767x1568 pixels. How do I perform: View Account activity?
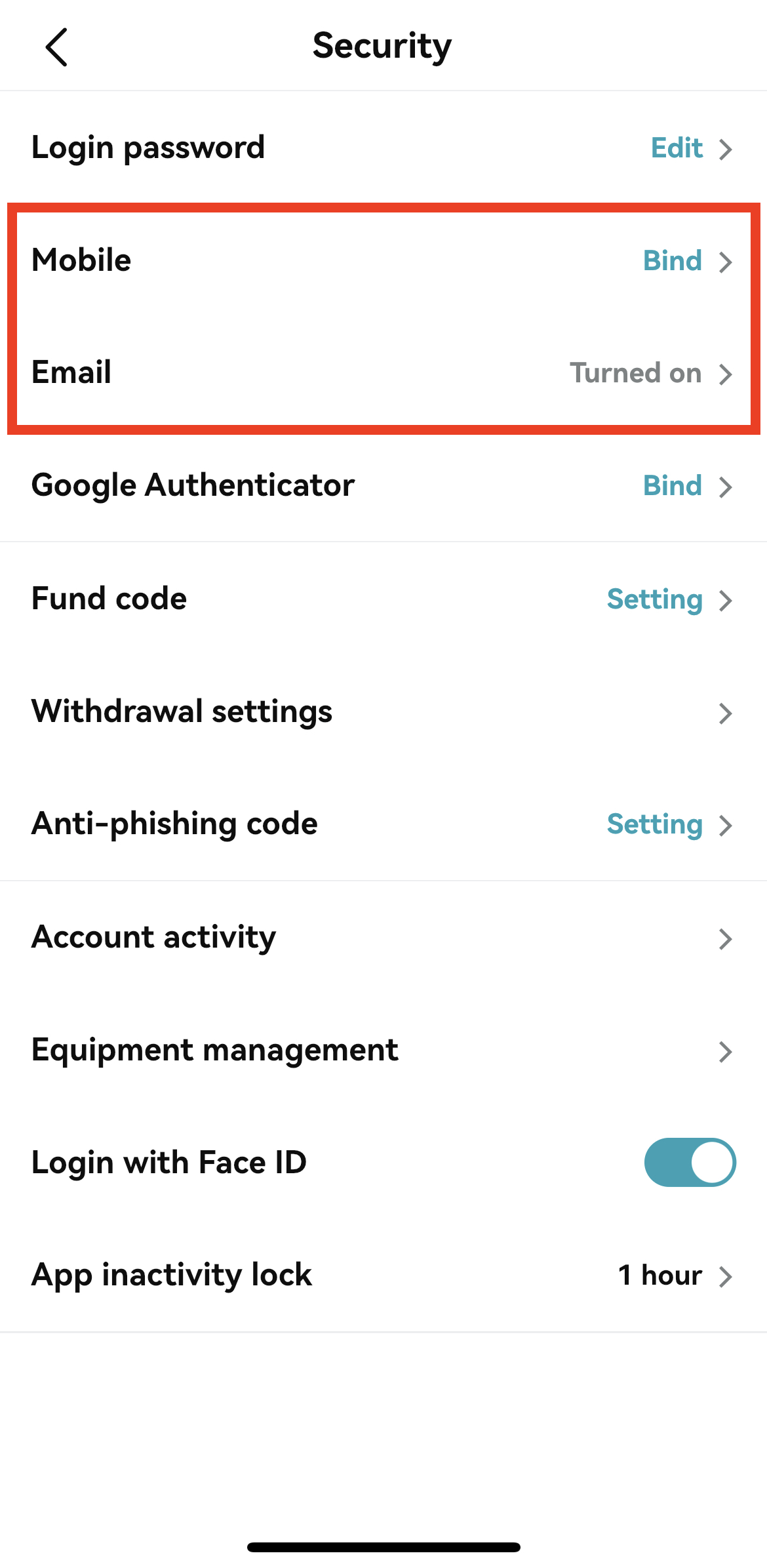(x=383, y=938)
